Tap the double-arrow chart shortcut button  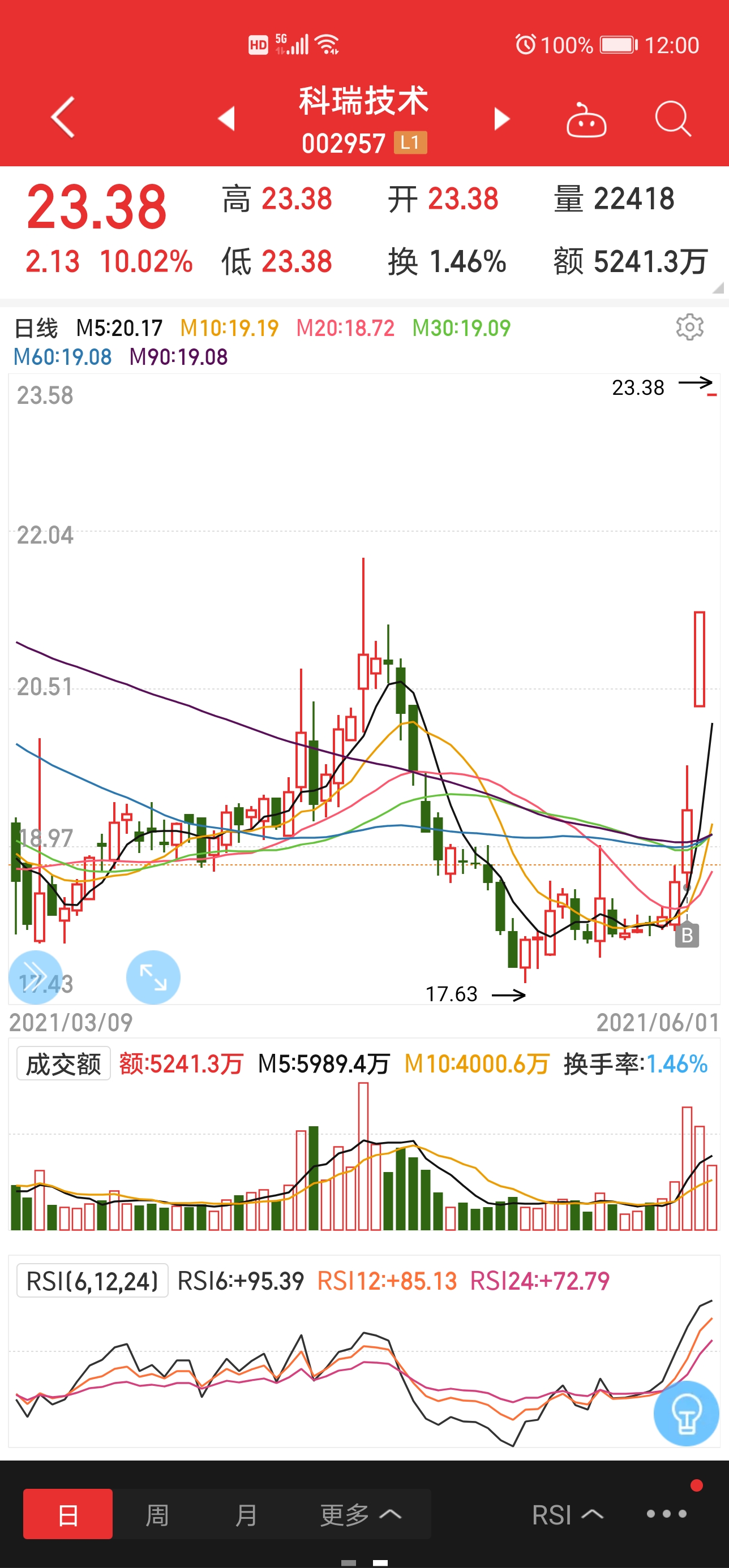pyautogui.click(x=35, y=977)
